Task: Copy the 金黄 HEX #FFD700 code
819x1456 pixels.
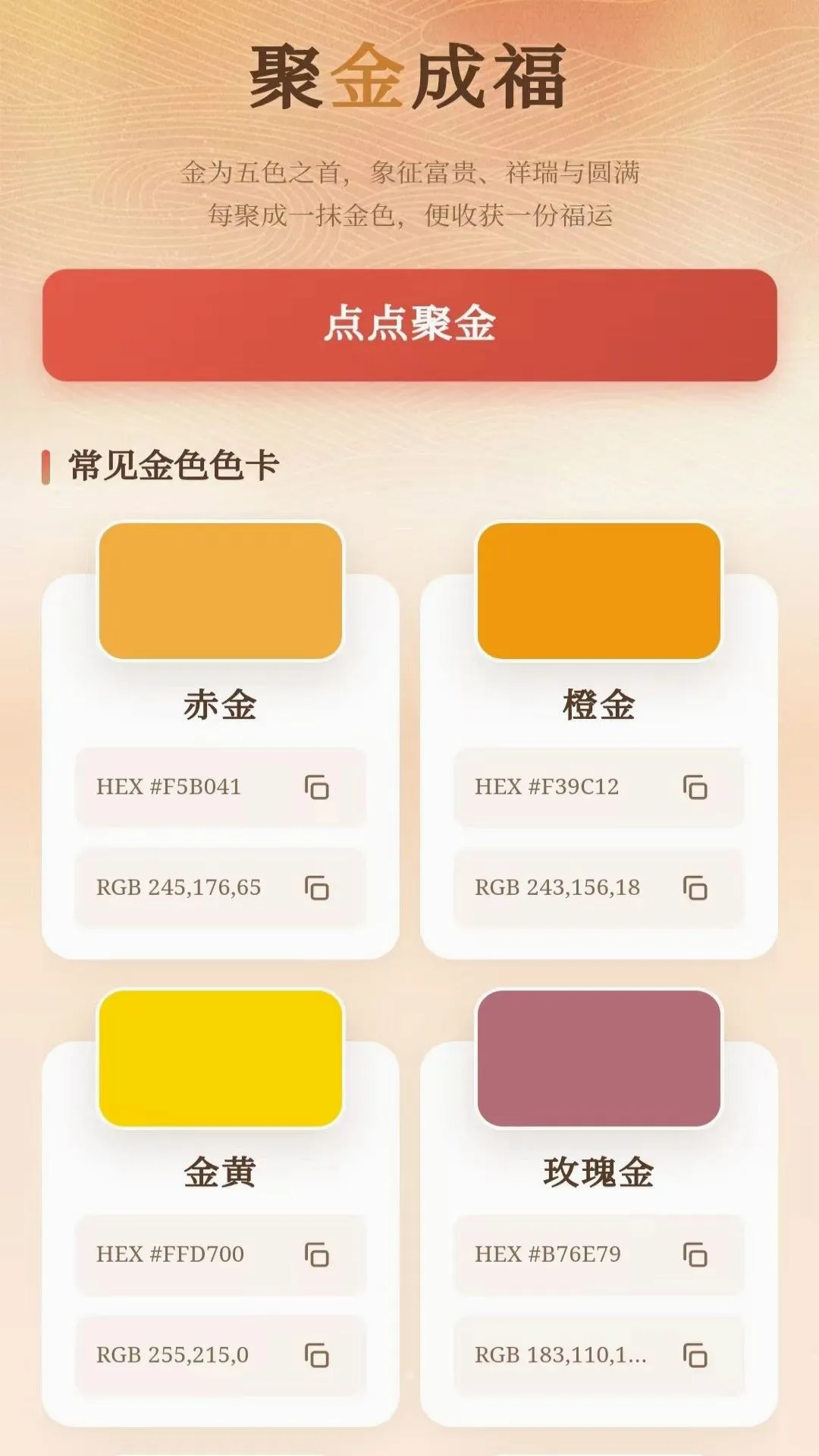Action: click(x=316, y=1254)
